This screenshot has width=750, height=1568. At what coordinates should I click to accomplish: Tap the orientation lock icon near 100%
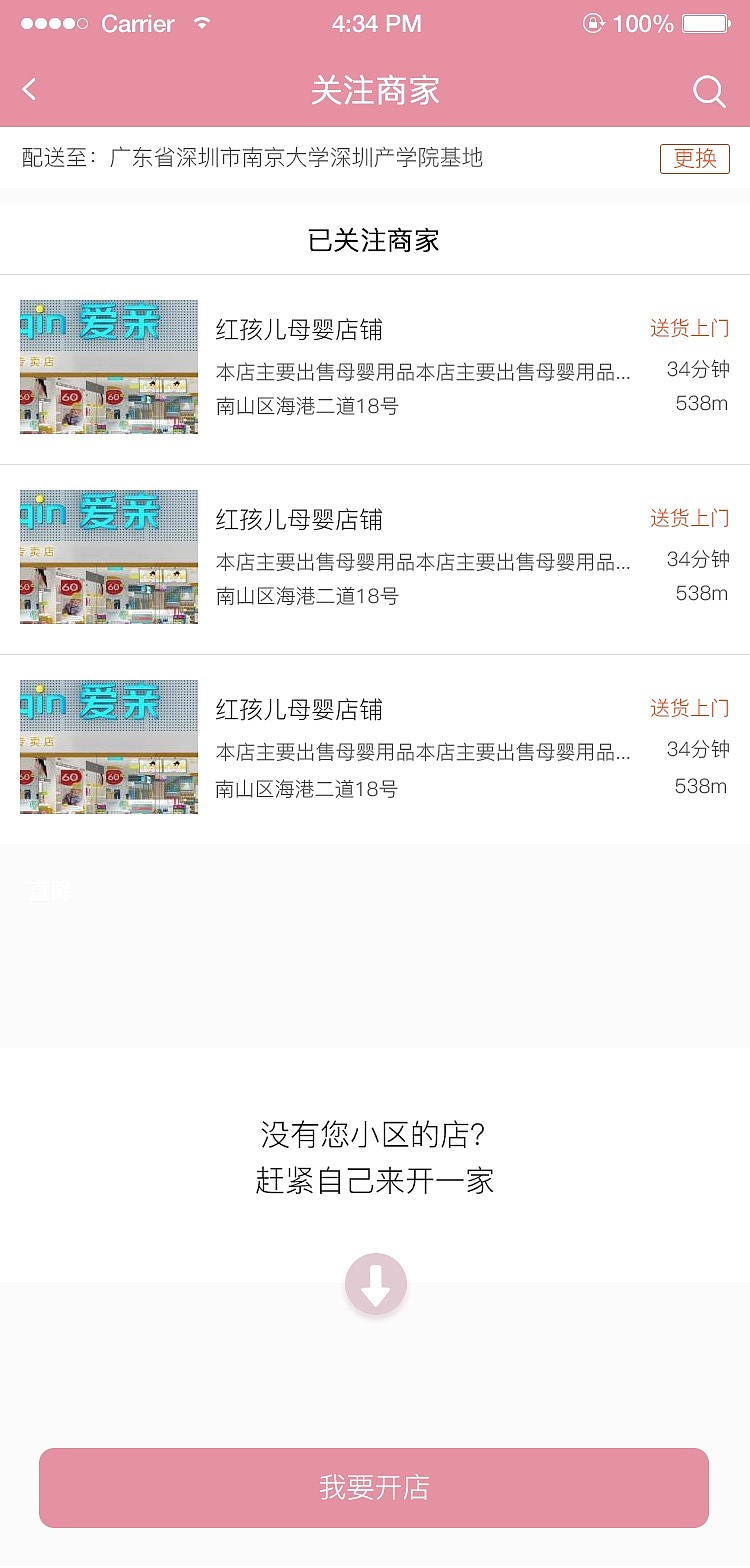(x=592, y=22)
